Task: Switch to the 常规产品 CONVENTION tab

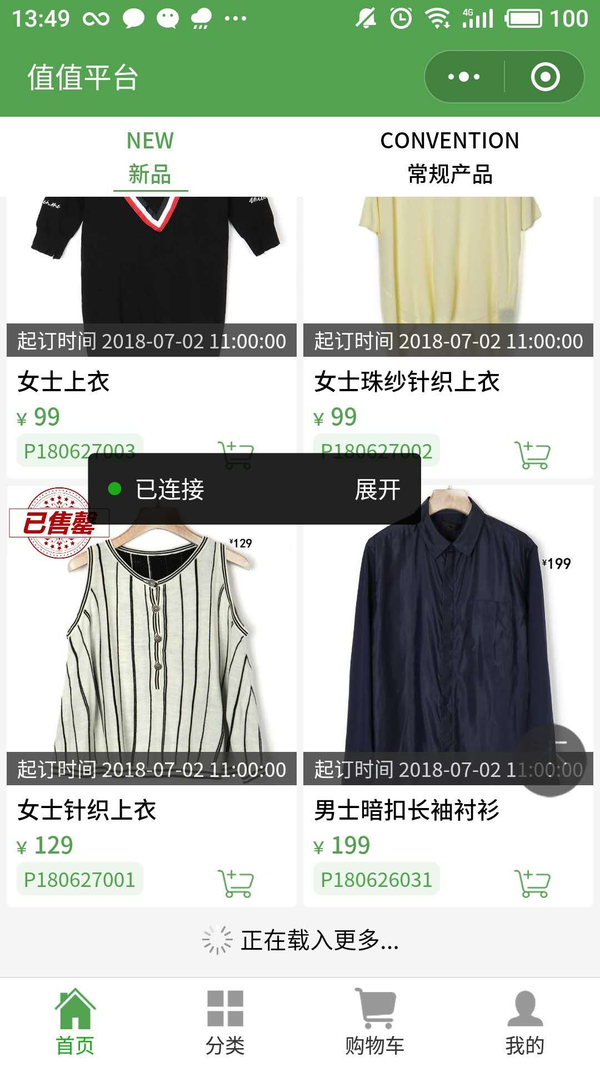Action: (x=449, y=157)
